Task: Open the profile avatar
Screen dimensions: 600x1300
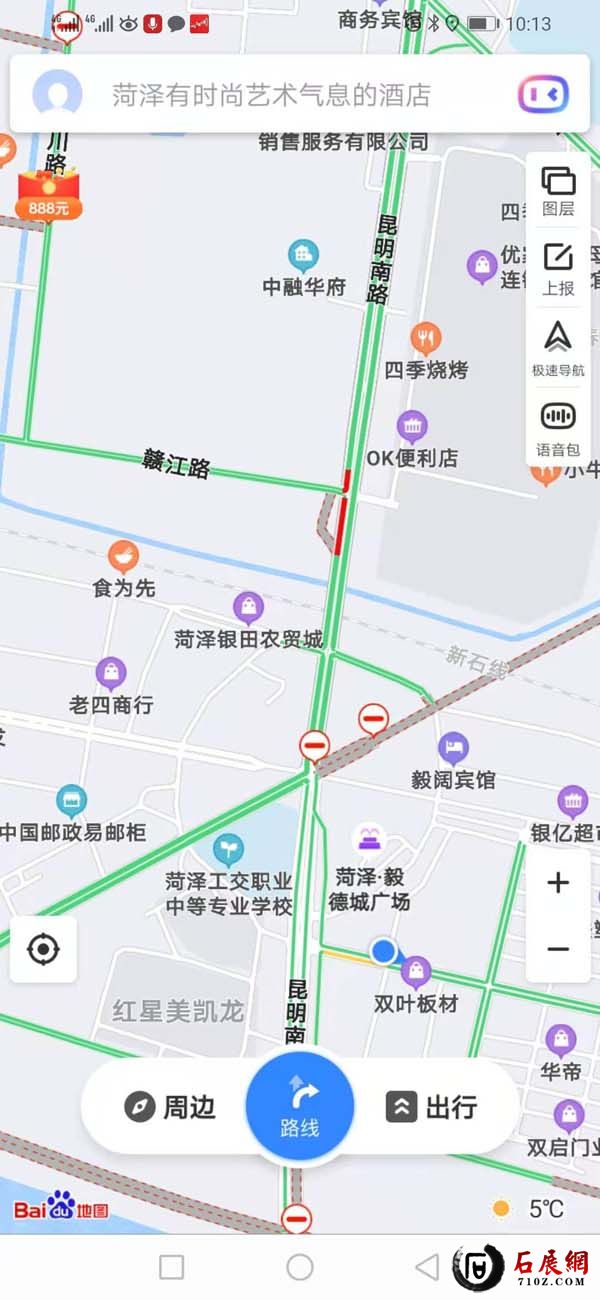Action: click(57, 95)
